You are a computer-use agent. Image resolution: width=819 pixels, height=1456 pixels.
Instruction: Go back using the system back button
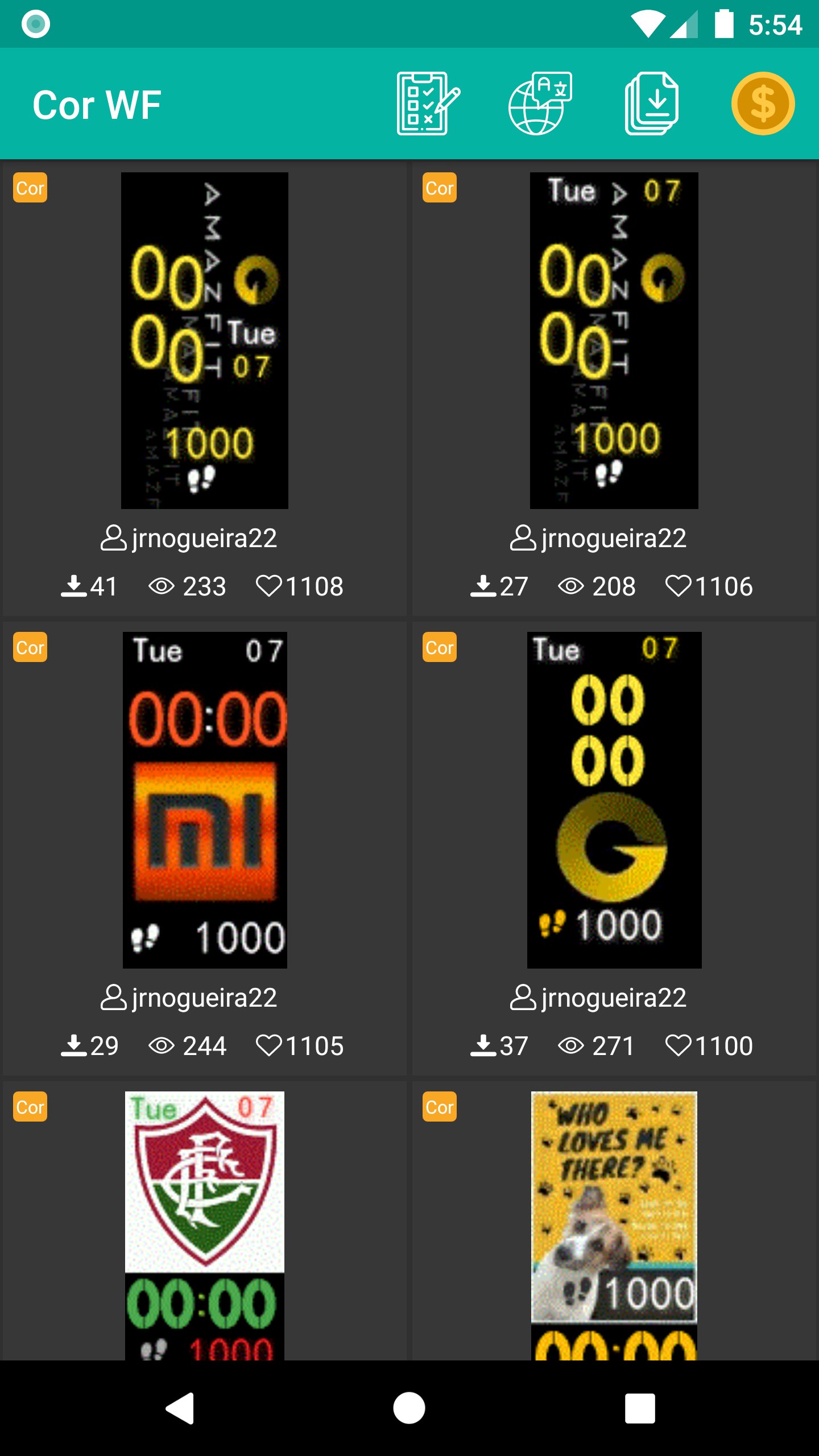(x=180, y=1408)
